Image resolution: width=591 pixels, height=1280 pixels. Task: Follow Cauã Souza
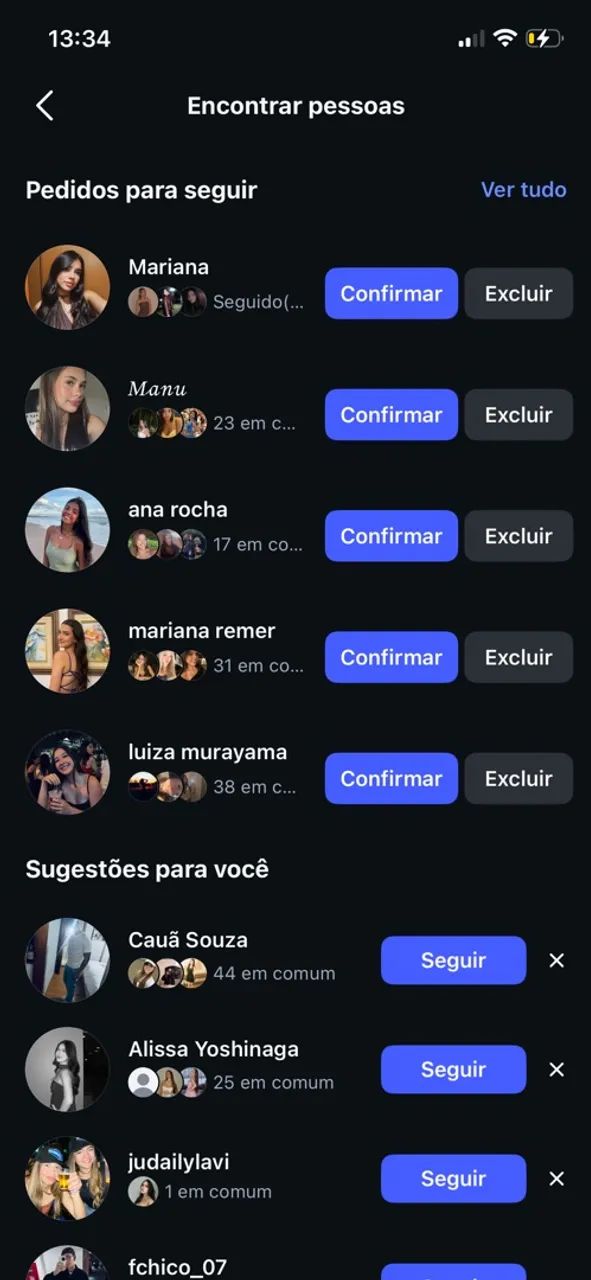pos(453,960)
